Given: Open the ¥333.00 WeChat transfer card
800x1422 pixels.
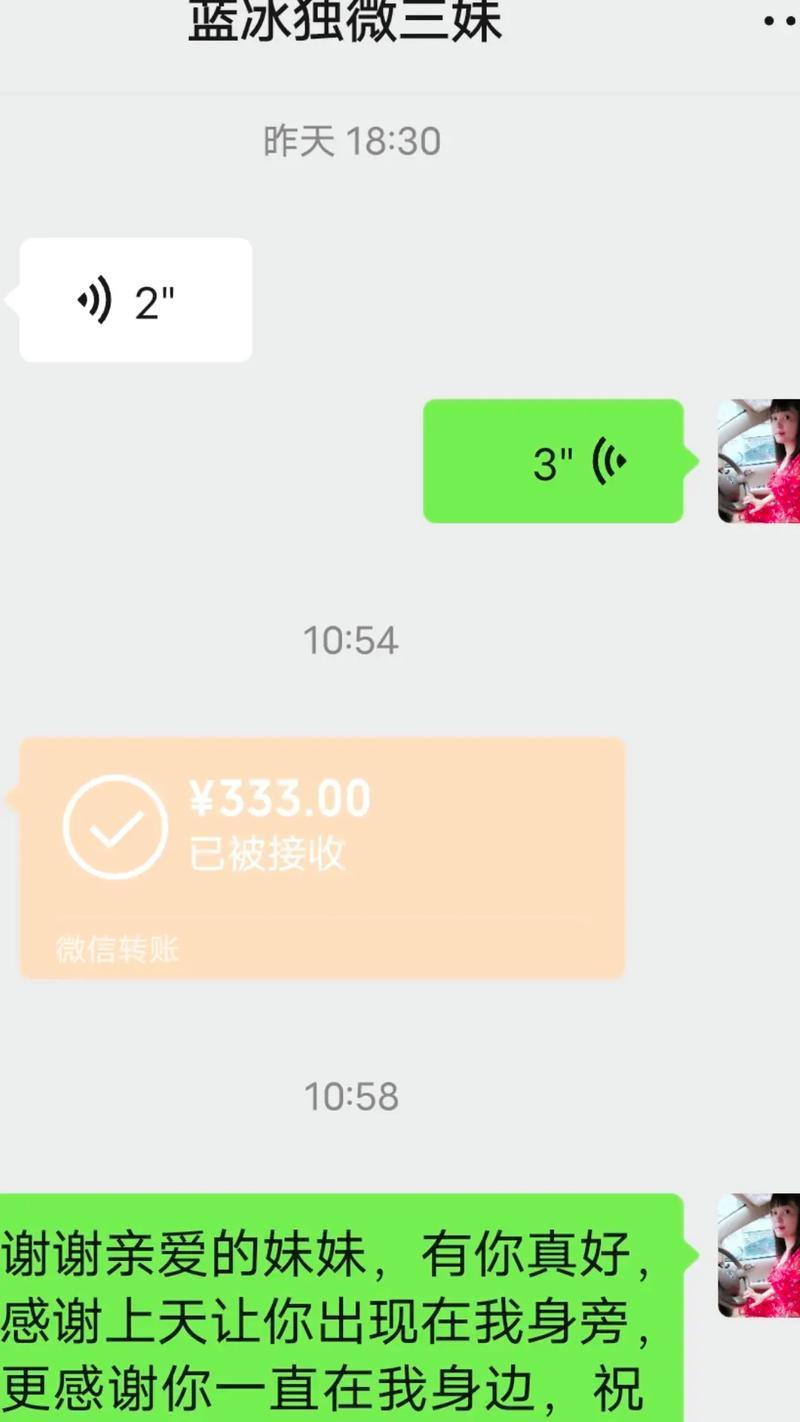Looking at the screenshot, I should pos(322,857).
